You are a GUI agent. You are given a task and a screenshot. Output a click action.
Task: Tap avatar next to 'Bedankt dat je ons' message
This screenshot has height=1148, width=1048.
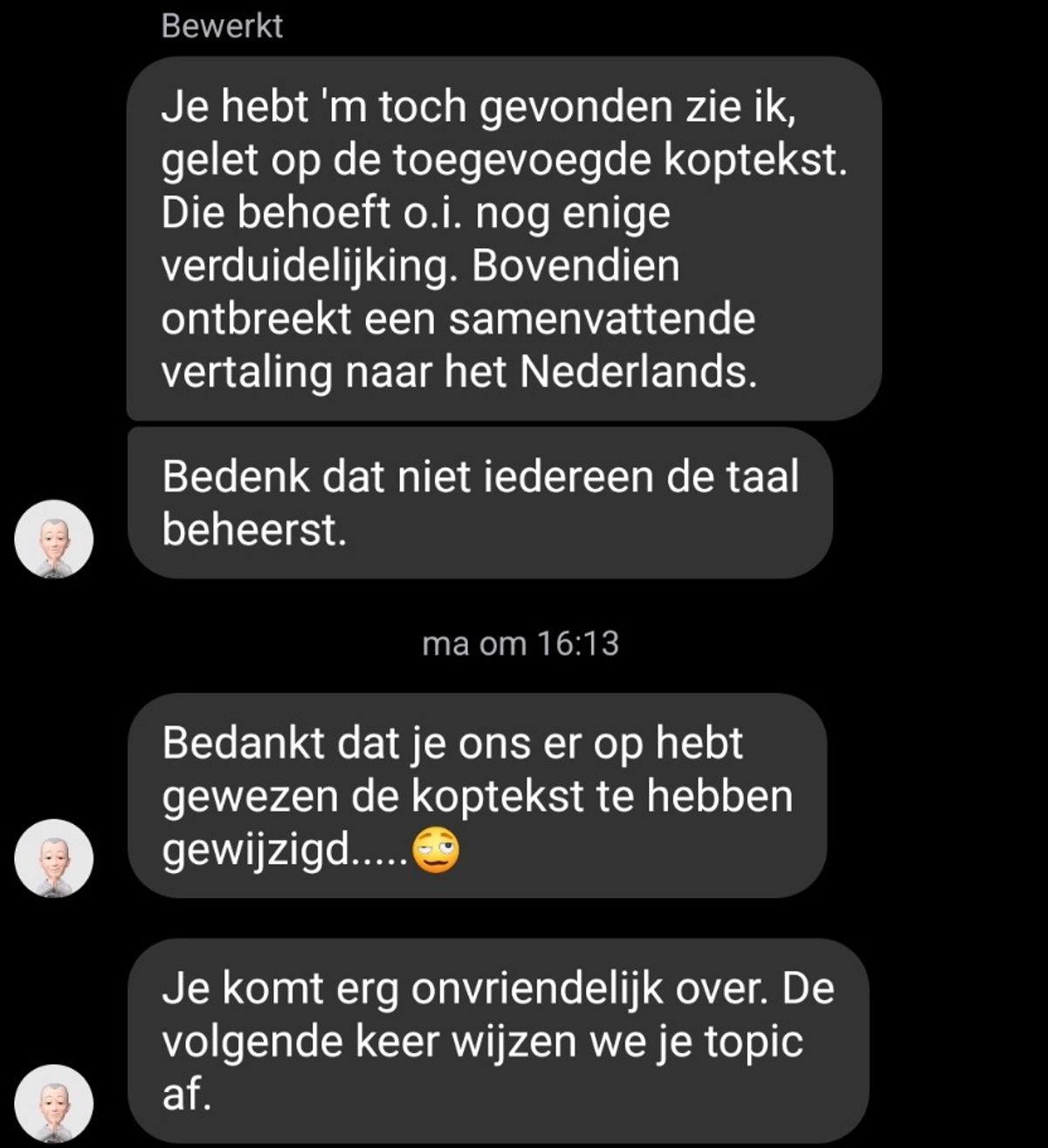53,858
